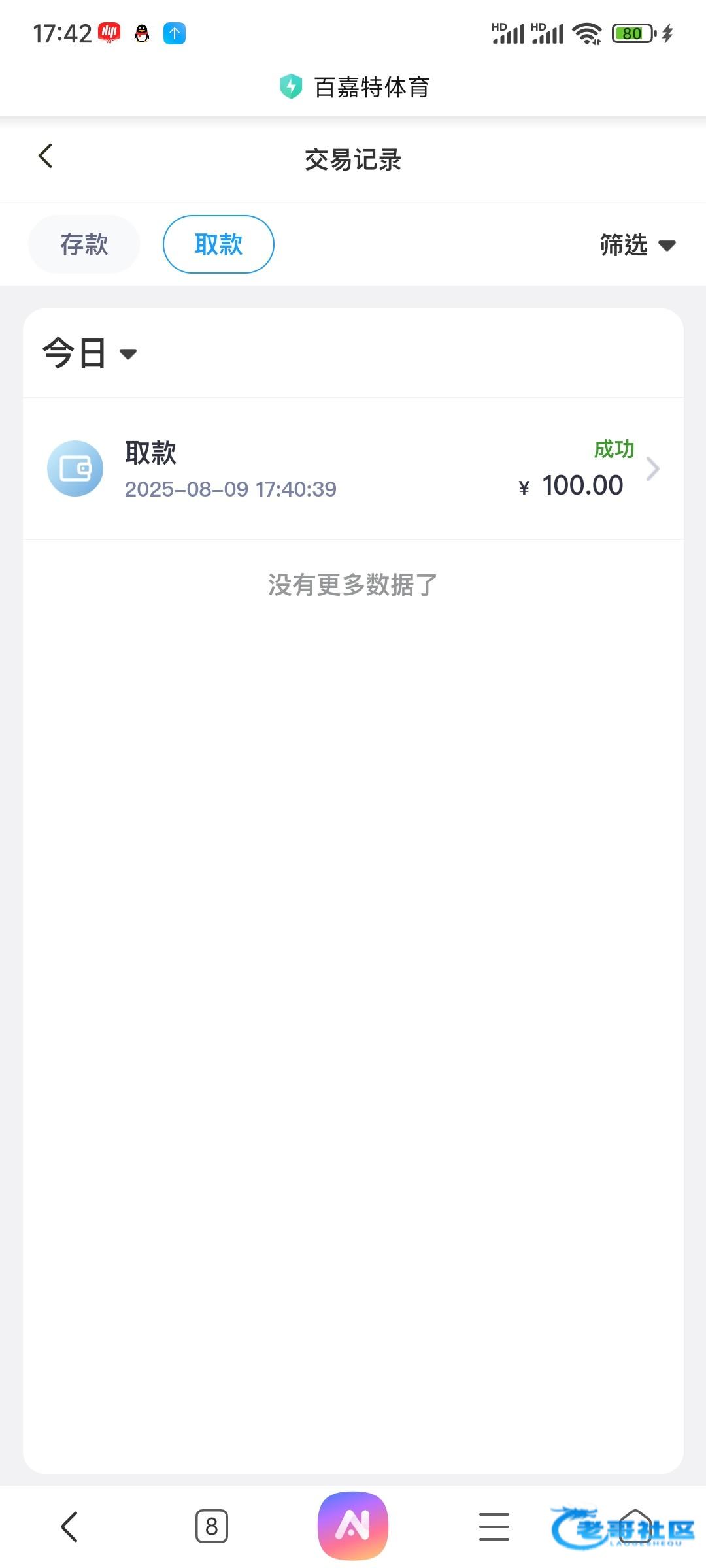
Task: Open the 今日 date range dropdown
Action: coord(90,353)
